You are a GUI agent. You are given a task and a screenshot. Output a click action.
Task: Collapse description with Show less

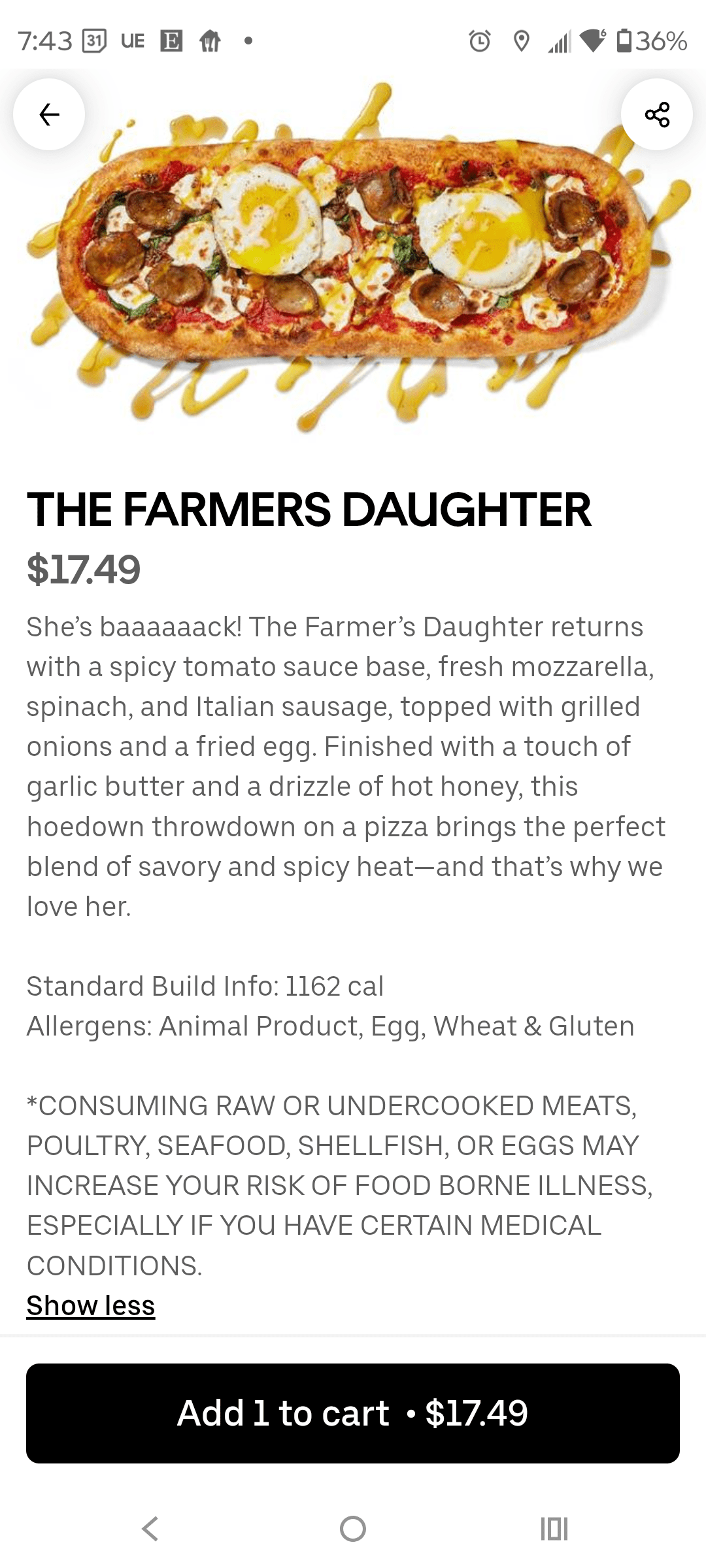91,1305
